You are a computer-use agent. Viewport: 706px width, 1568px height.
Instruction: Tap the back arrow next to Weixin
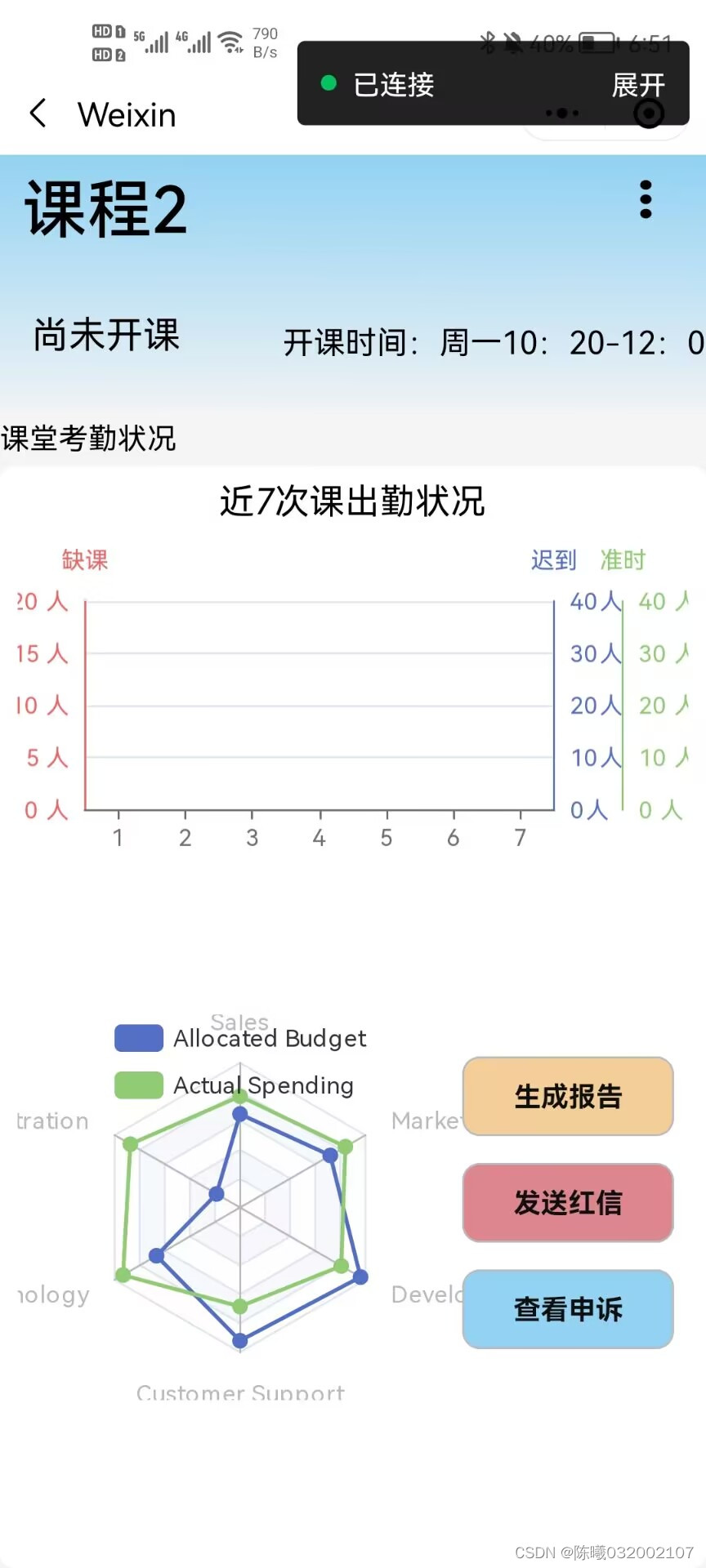click(36, 114)
